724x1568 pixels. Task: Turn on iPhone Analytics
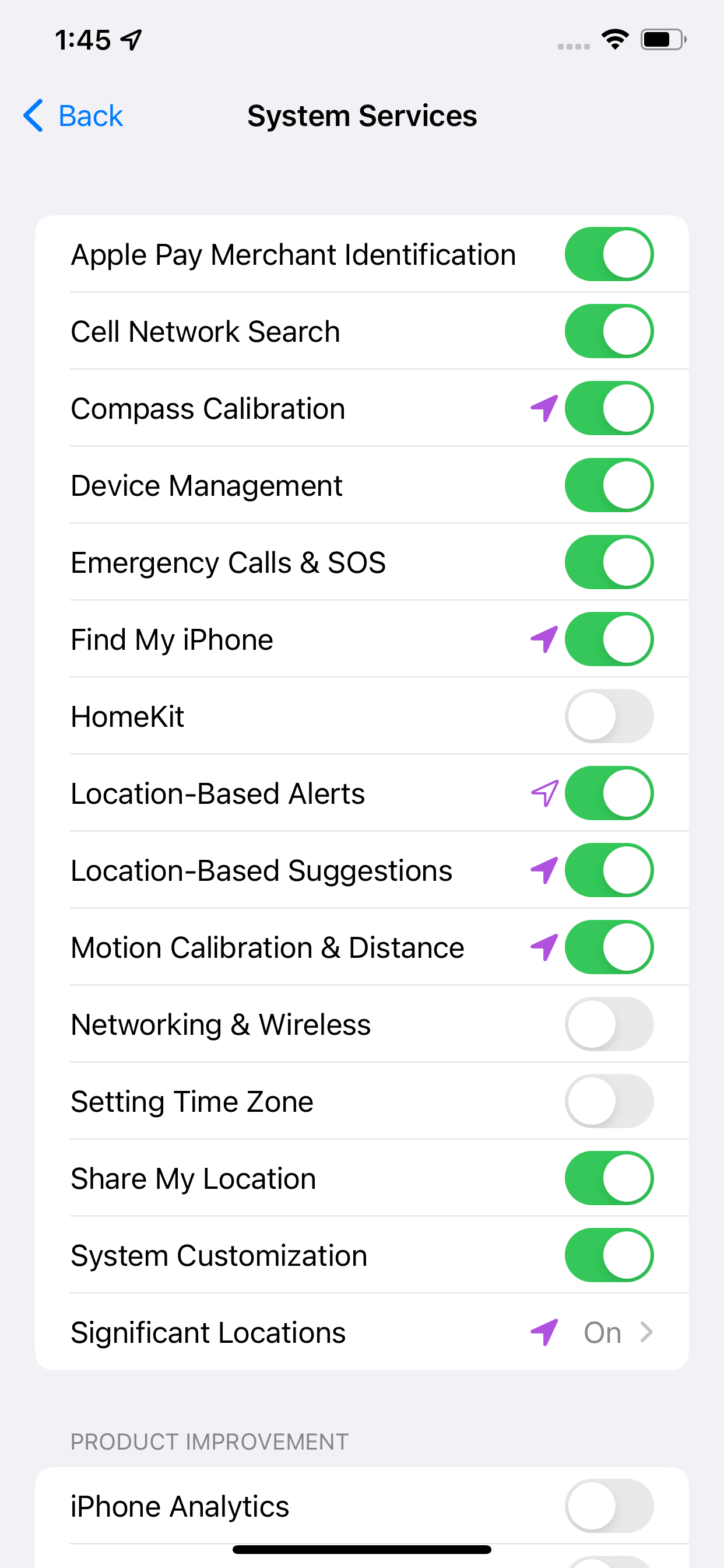(609, 1506)
